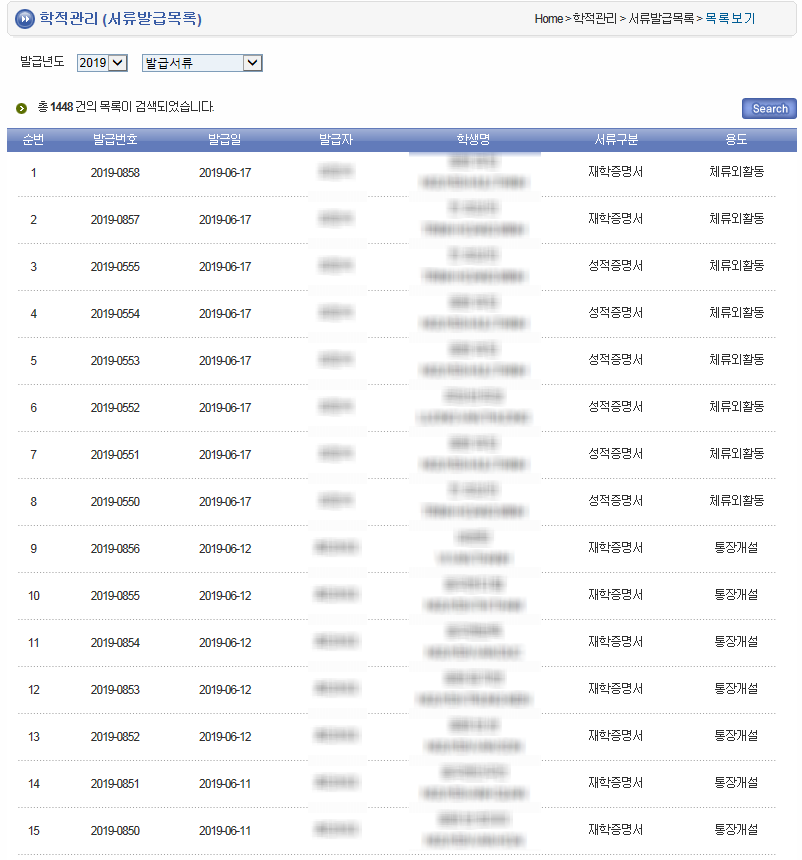
Task: Tap the Search button
Action: pyautogui.click(x=769, y=109)
